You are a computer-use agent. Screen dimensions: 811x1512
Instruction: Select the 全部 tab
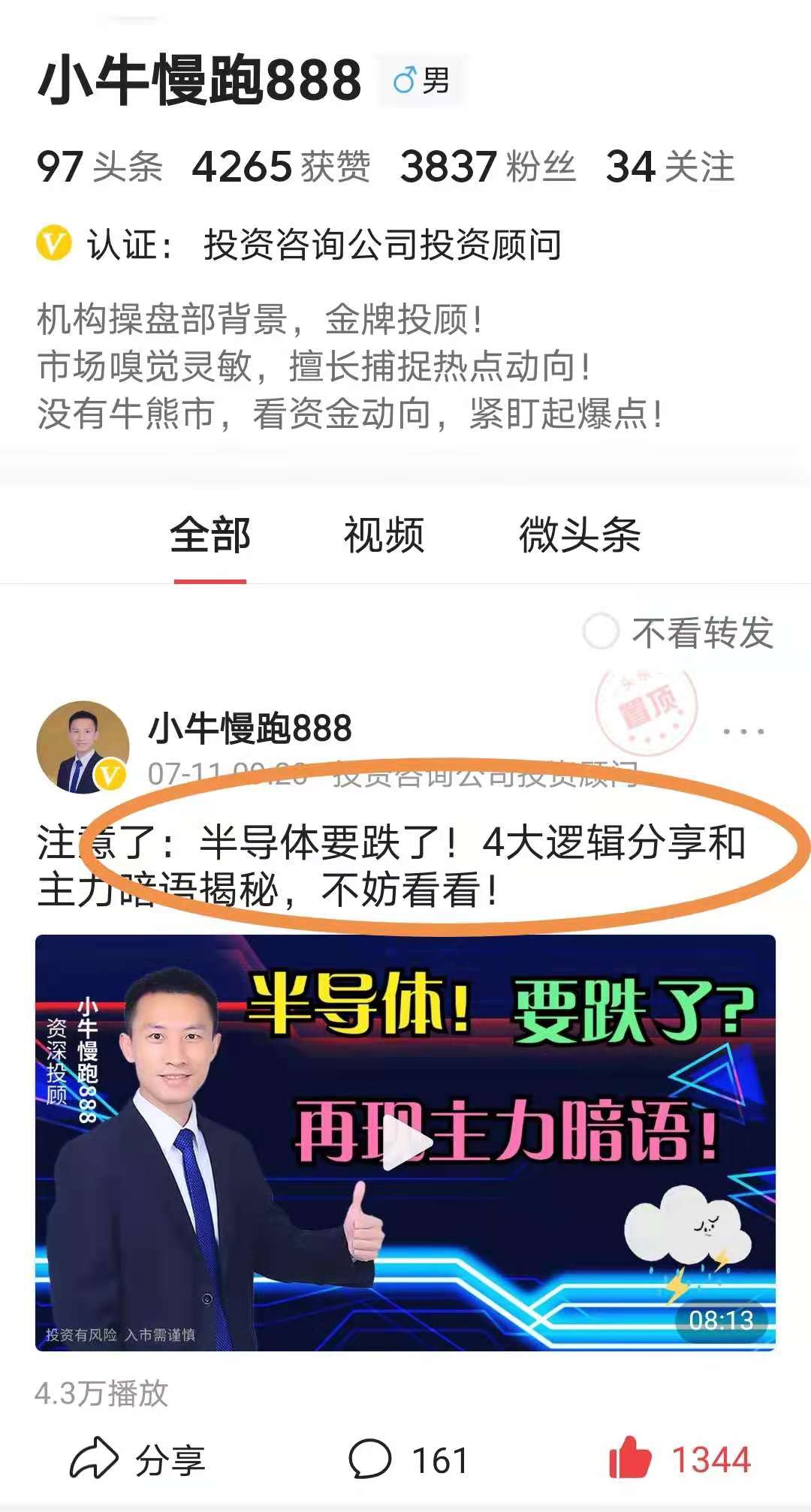(210, 536)
